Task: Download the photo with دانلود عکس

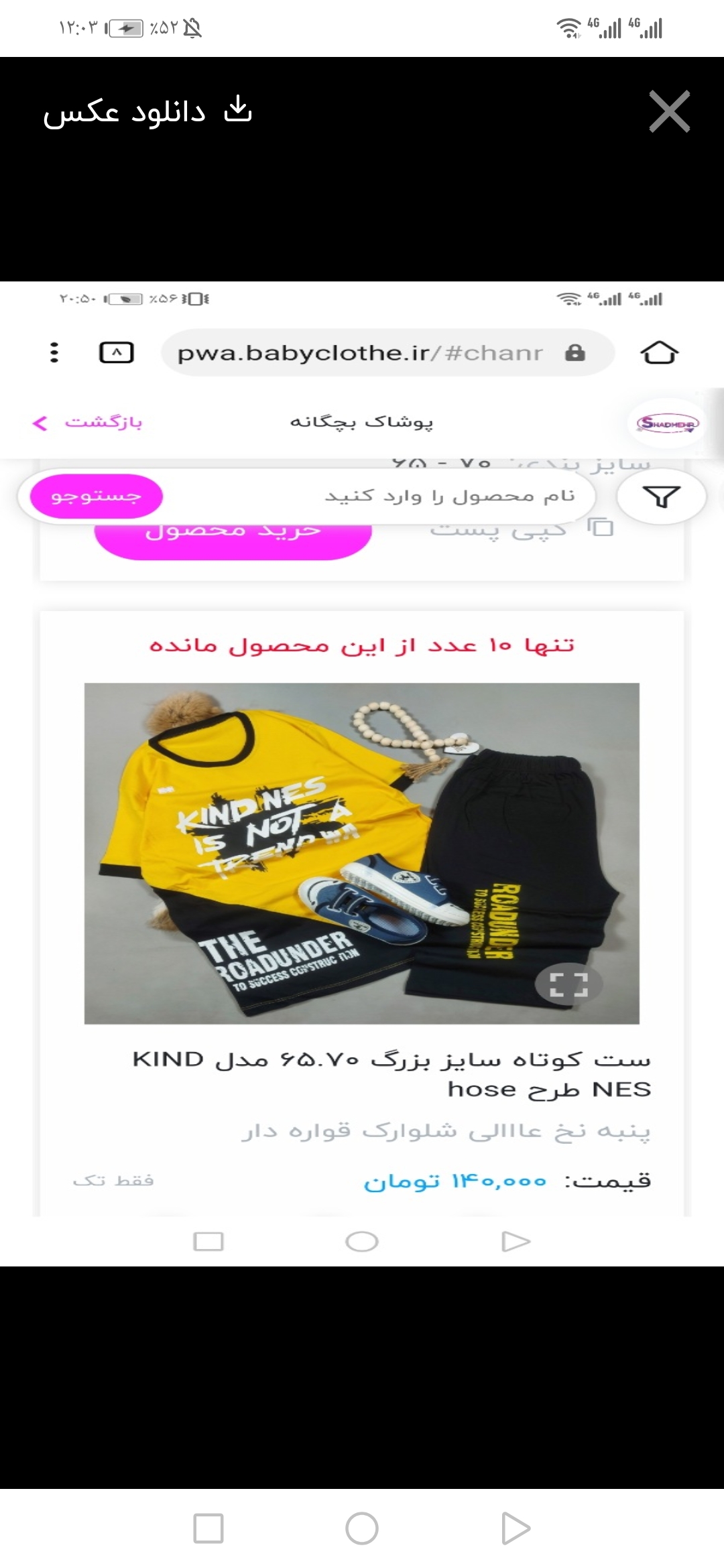Action: [147, 111]
